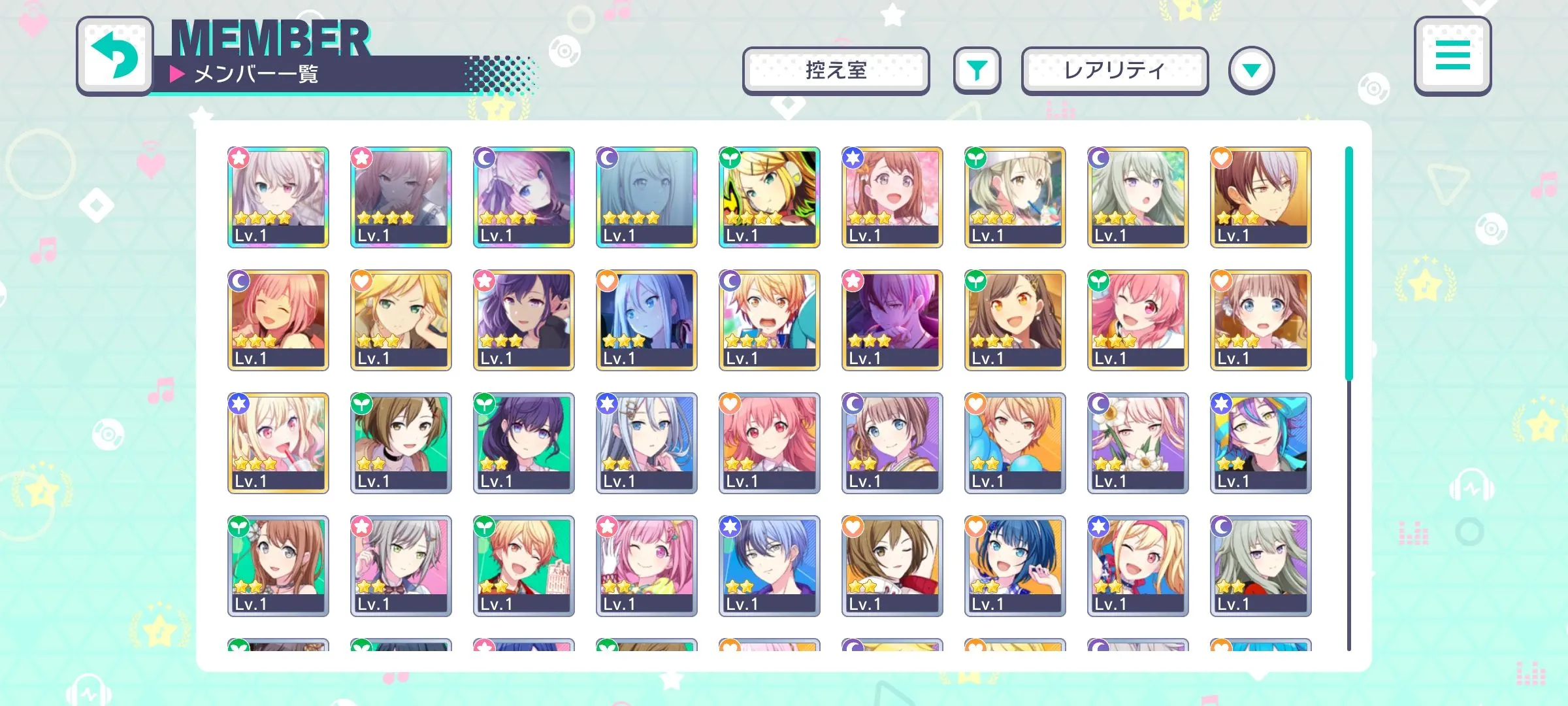This screenshot has height=706, width=1568.
Task: Select the two-star blonde twin-tail red headband card
Action: (x=1137, y=565)
